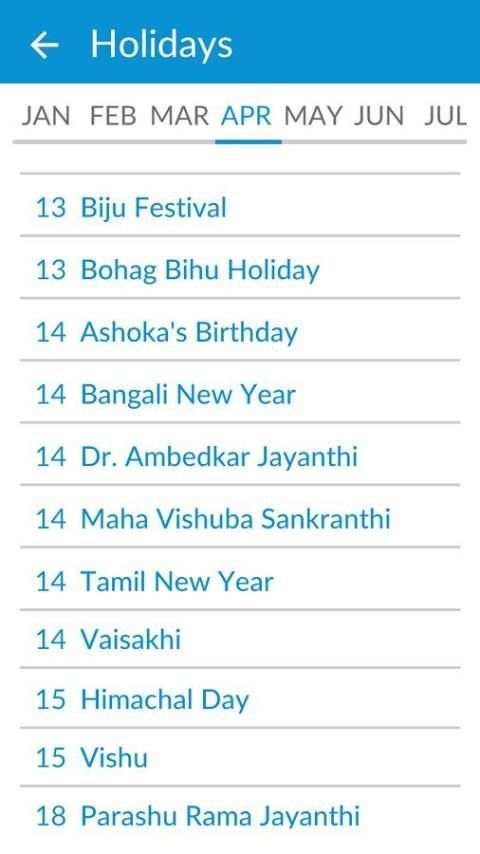This screenshot has height=854, width=480.
Task: View Ashoka's Birthday holiday
Action: 240,331
